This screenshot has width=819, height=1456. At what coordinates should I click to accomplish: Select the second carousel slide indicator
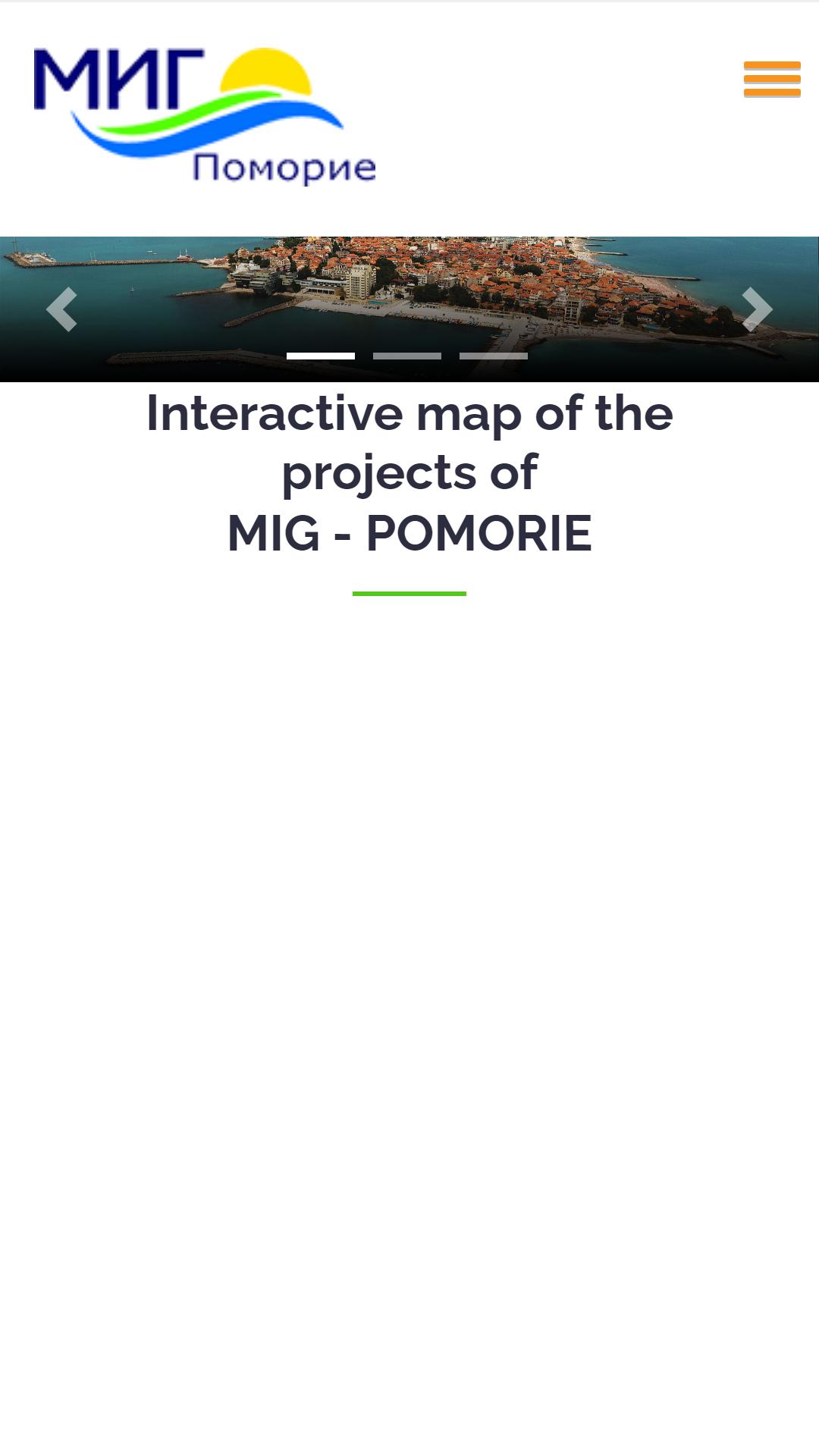point(407,356)
